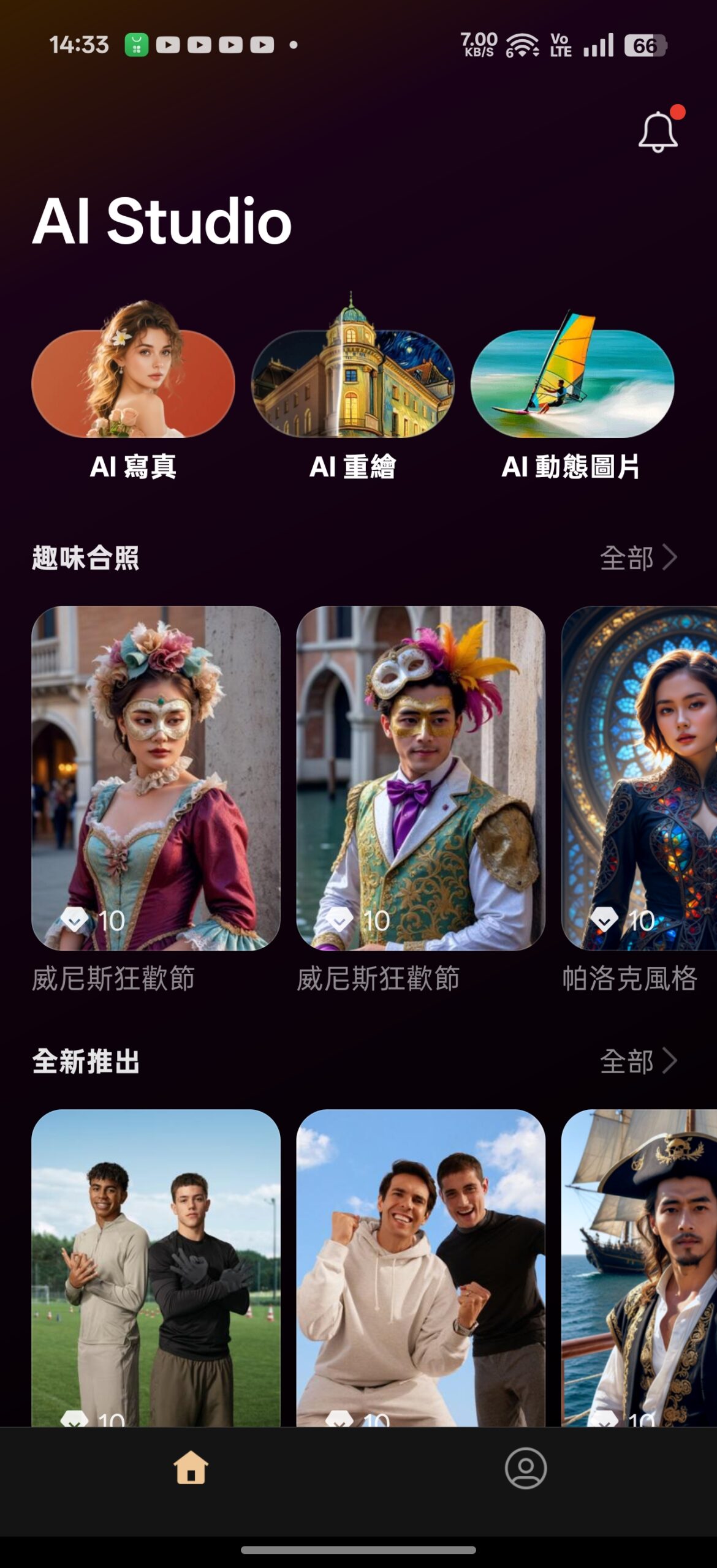Open the female 威尼斯狂歡節 mask template
The width and height of the screenshot is (717, 1568).
point(156,778)
